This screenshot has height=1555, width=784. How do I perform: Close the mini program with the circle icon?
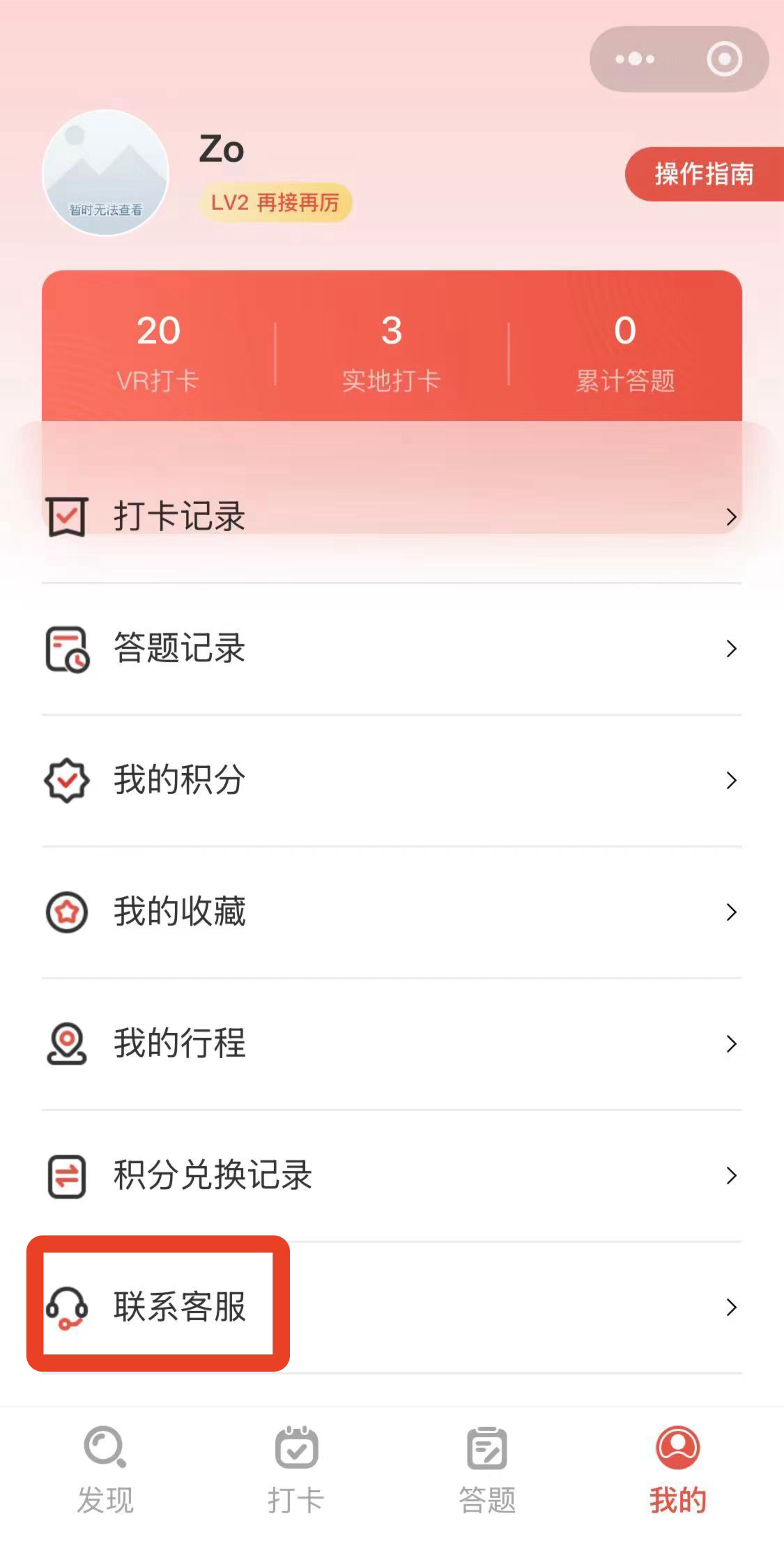pos(724,59)
